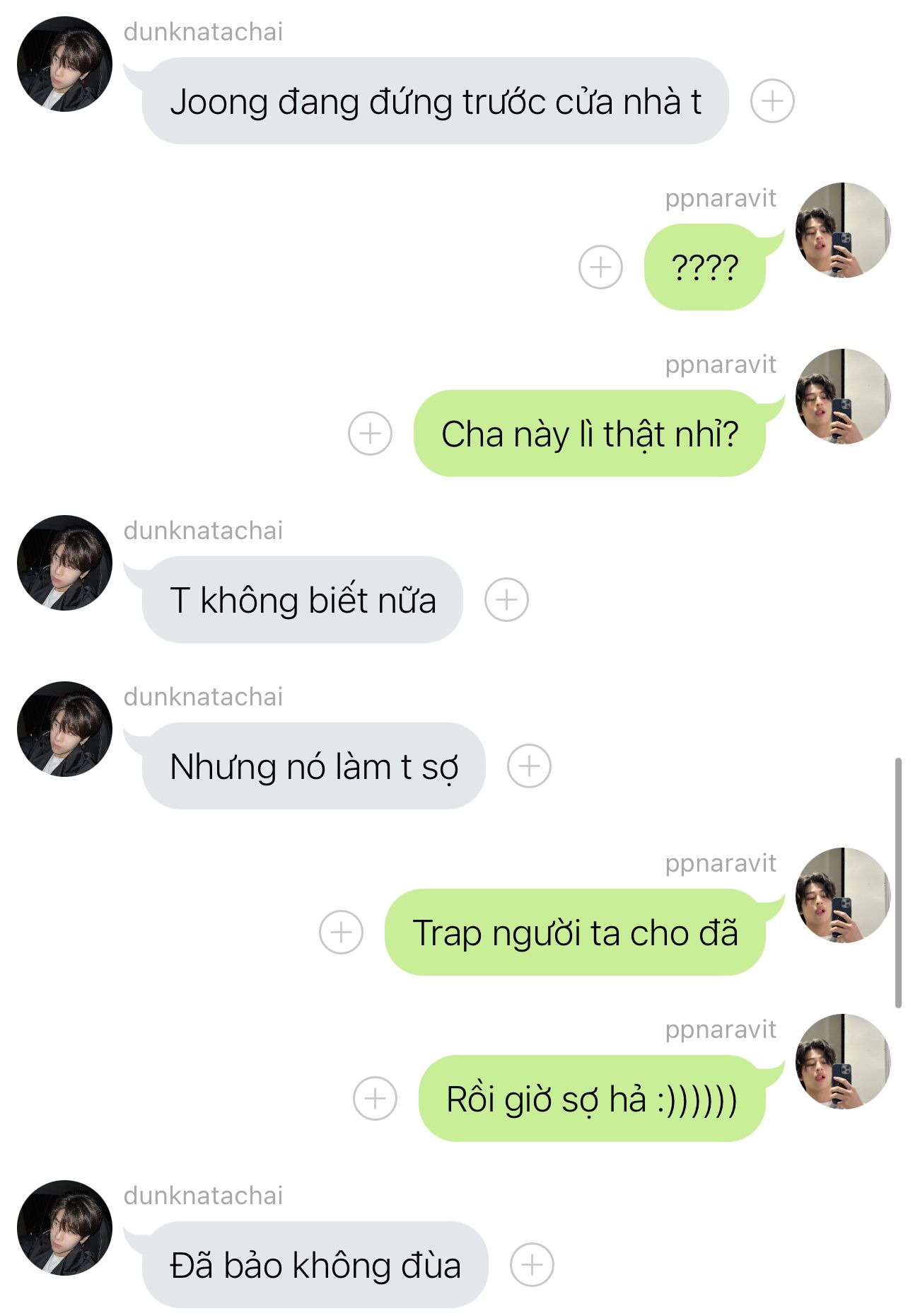The height and width of the screenshot is (1316, 908).
Task: React to the message "T không biết nữa"
Action: click(x=506, y=600)
